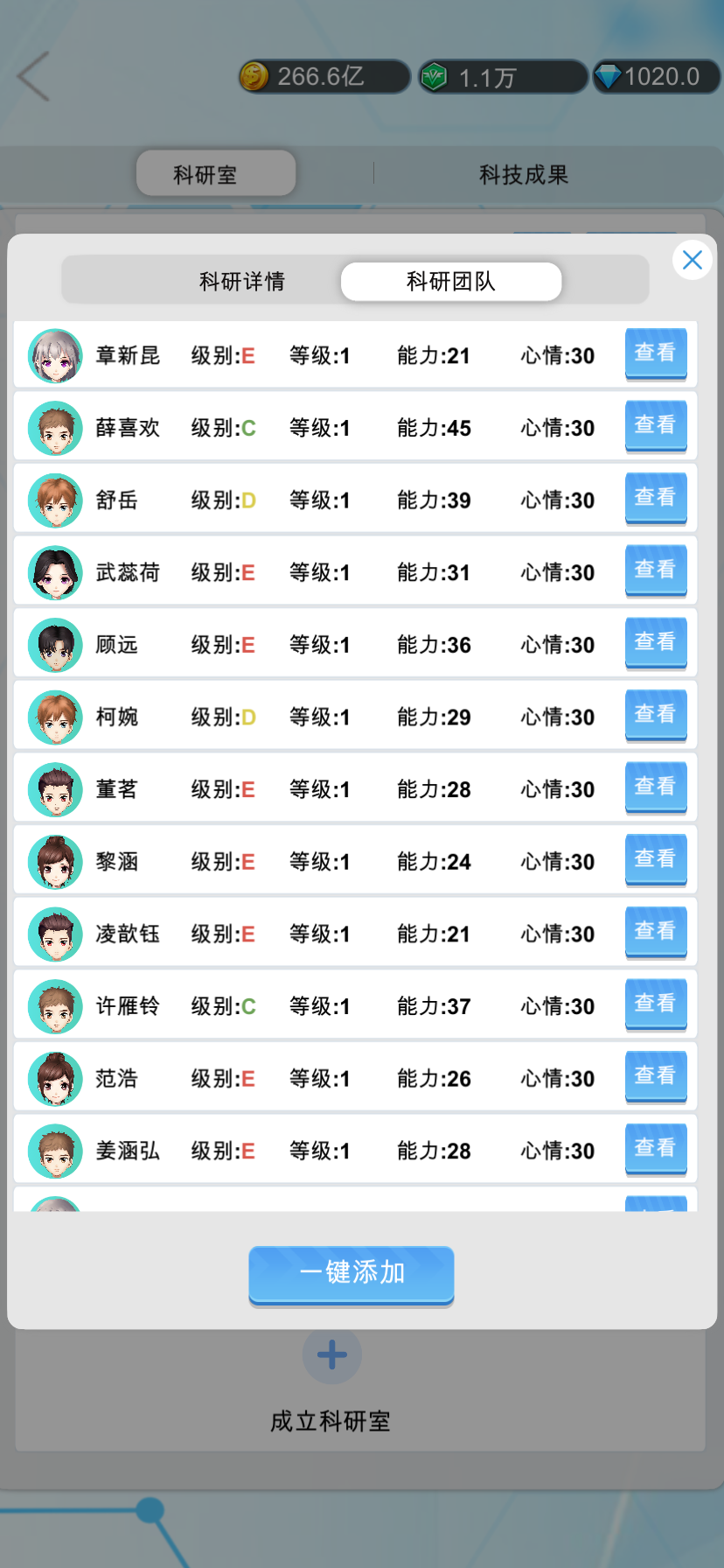View details for 柯婉
This screenshot has height=1568, width=724.
click(x=655, y=715)
